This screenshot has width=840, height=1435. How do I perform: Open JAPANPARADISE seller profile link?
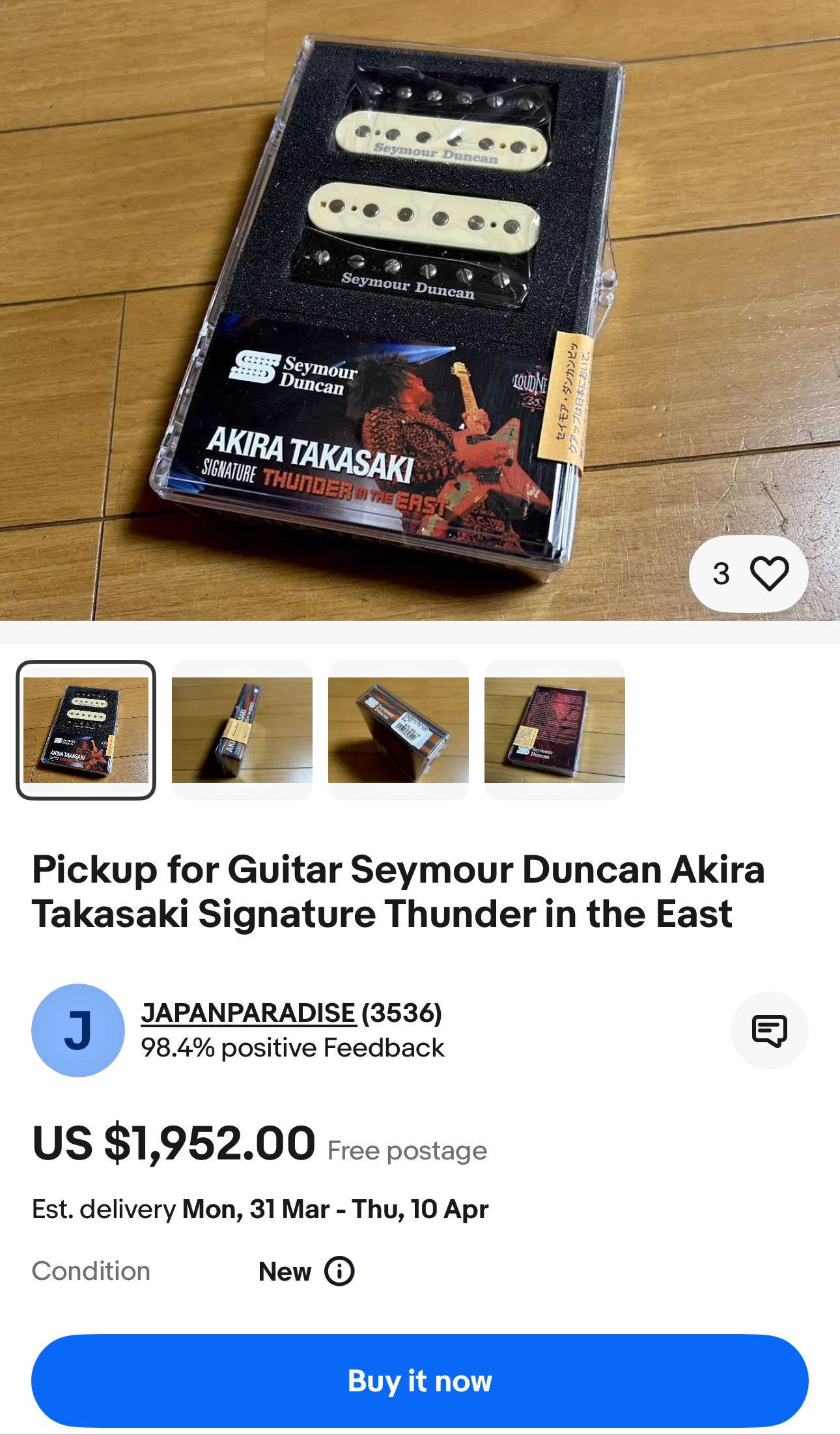pos(249,1014)
